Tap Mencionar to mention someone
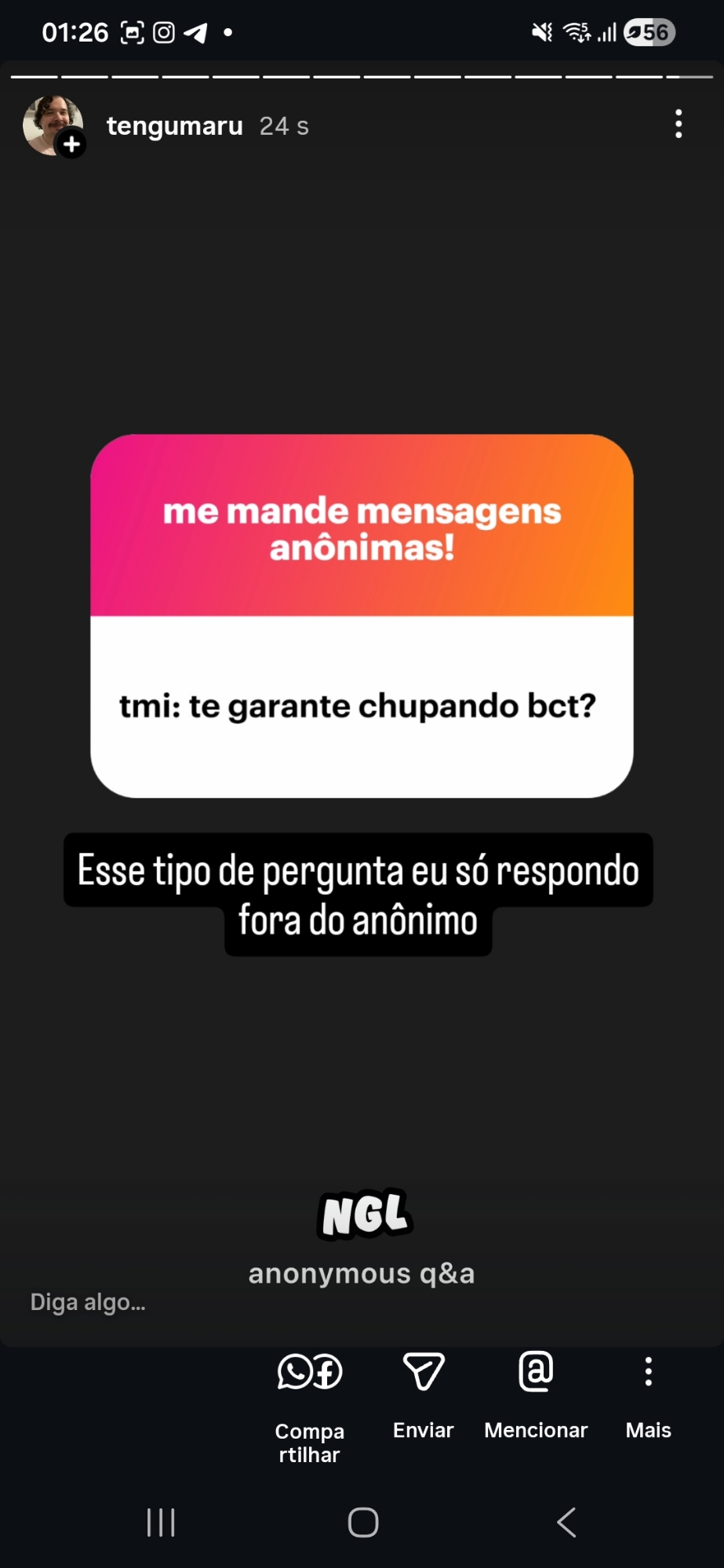Screen dimensions: 724x1568 point(536,1396)
